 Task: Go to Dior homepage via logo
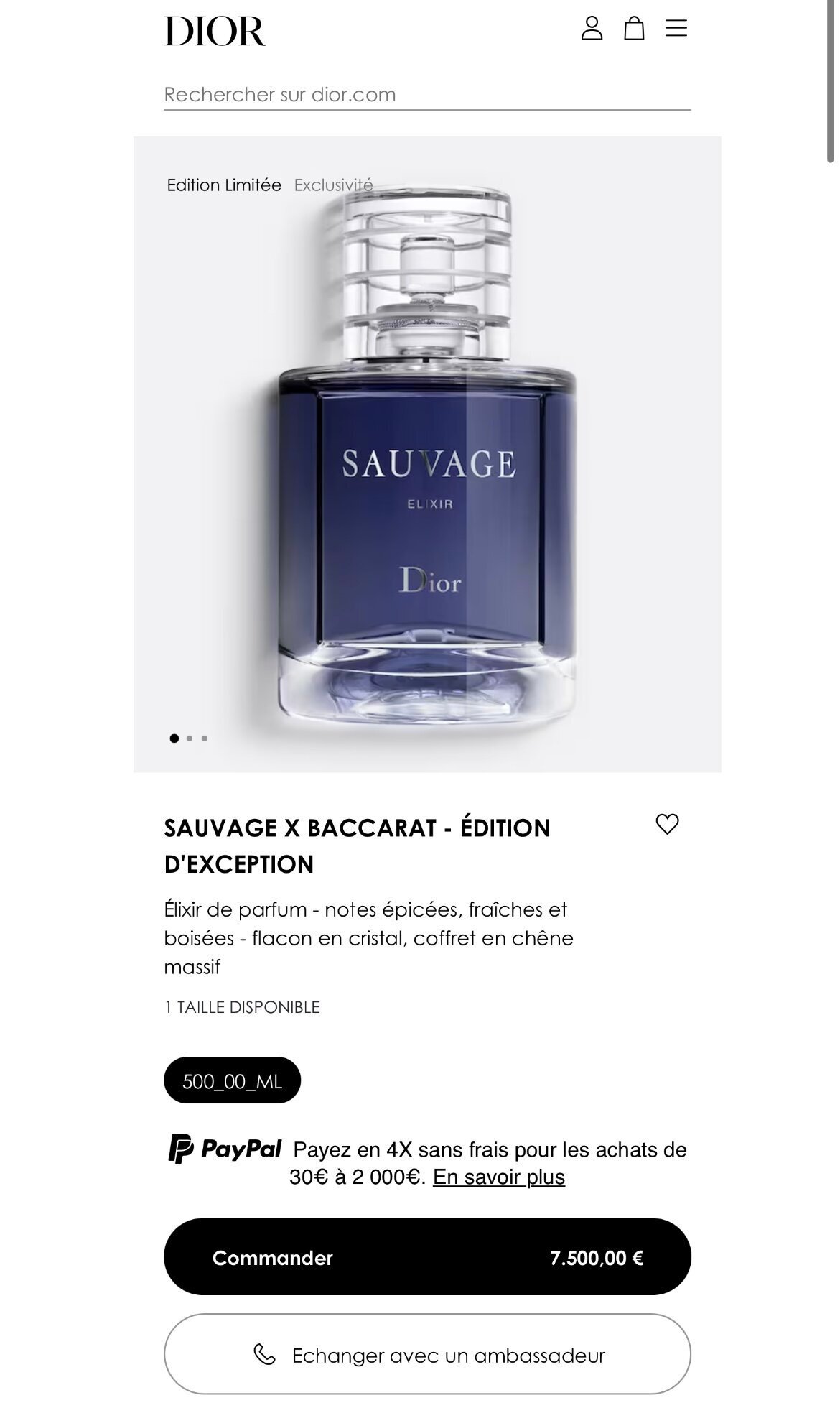click(x=215, y=31)
